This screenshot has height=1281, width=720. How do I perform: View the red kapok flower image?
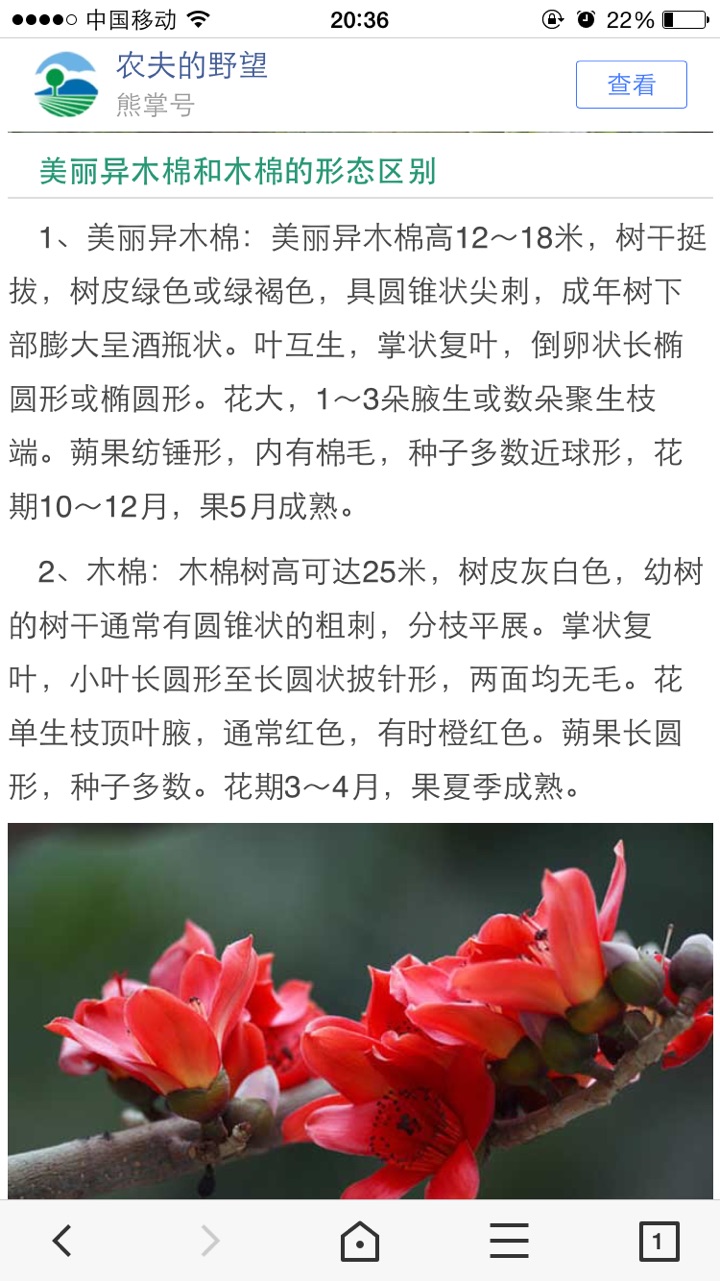click(360, 1010)
